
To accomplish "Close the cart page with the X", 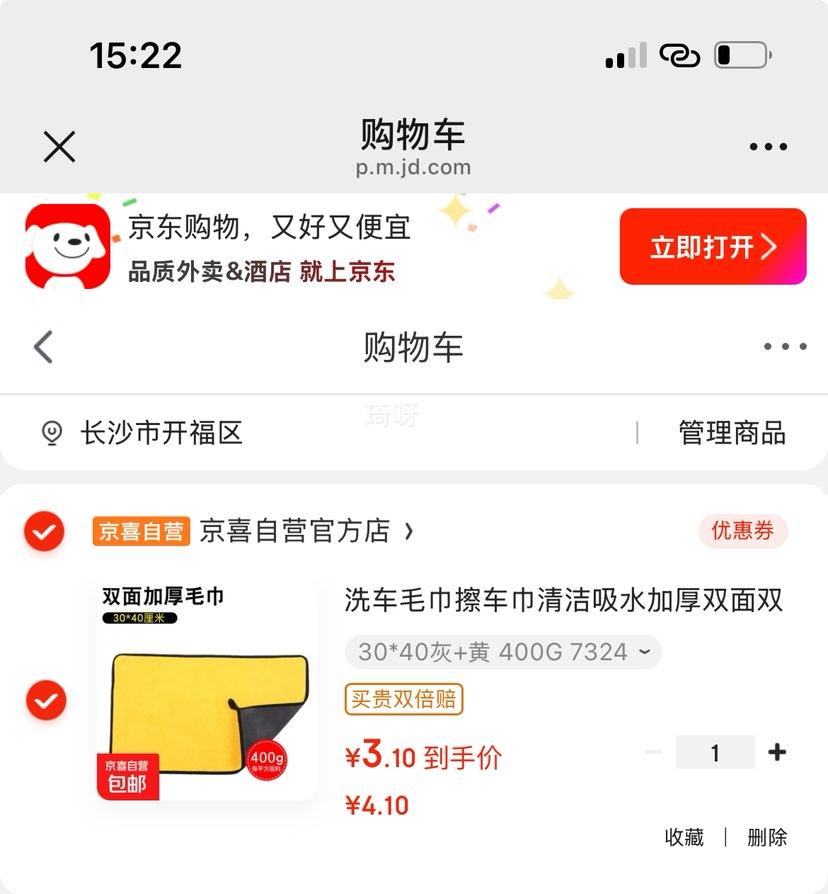I will (59, 146).
